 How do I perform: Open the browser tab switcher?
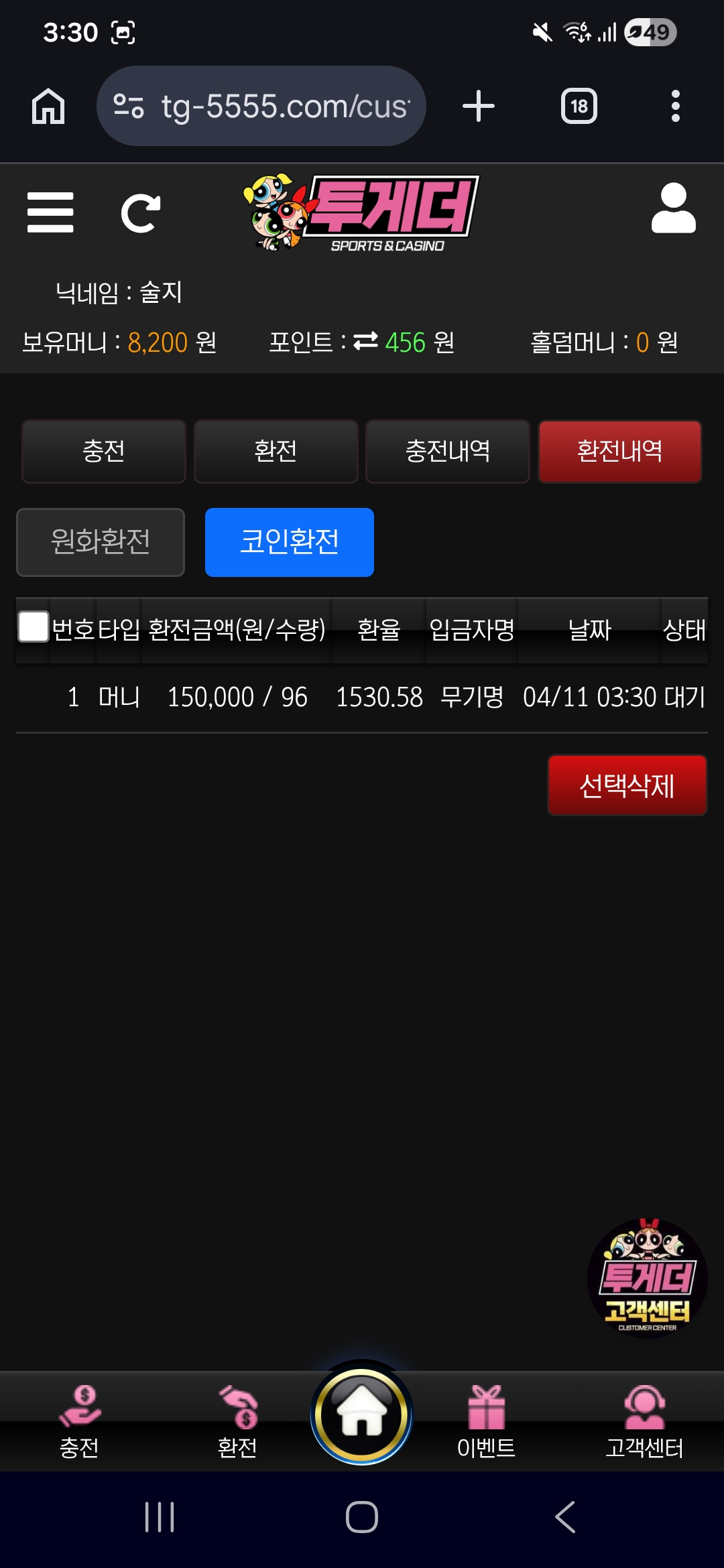pos(579,106)
